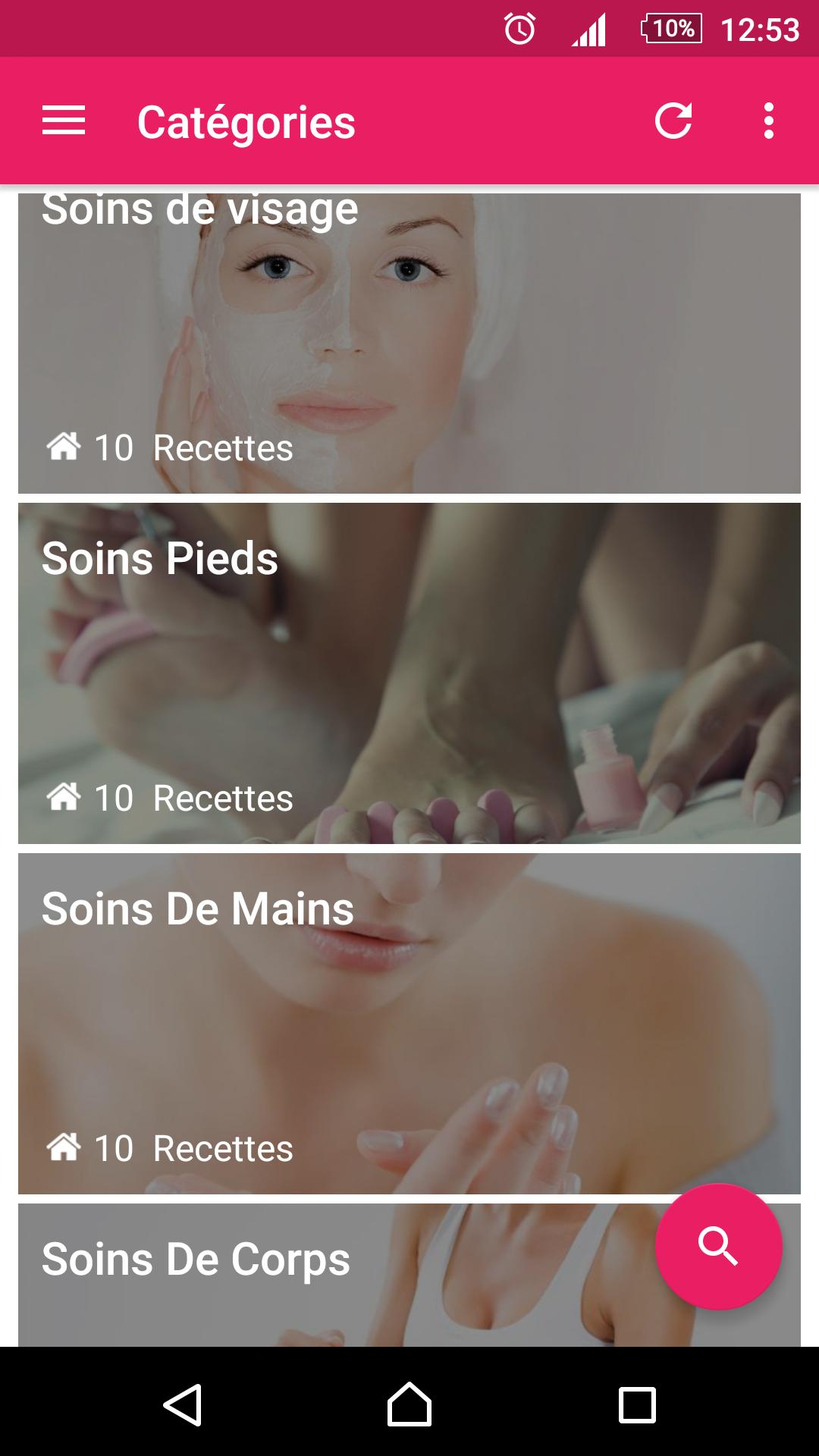Open the navigation drawer menu
This screenshot has height=1456, width=819.
click(x=64, y=120)
